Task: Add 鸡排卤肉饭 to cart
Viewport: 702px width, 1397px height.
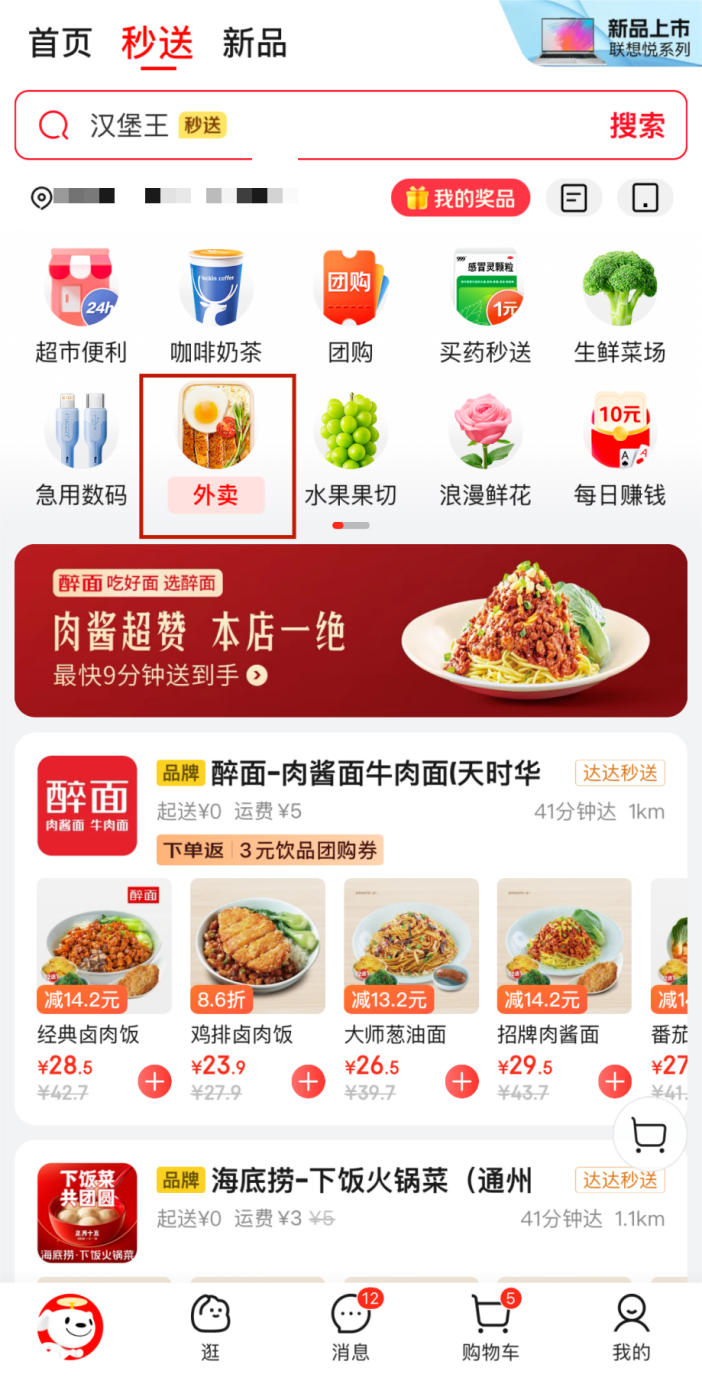Action: click(x=308, y=1081)
